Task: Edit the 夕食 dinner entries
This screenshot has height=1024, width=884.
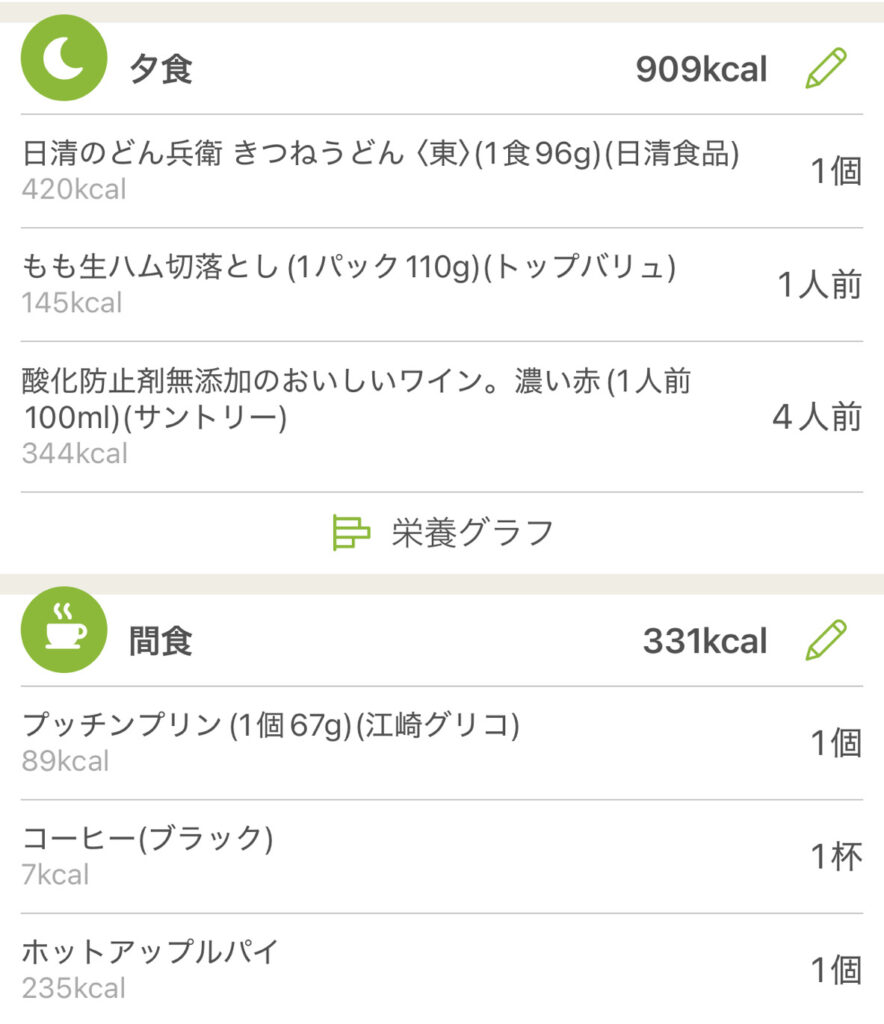Action: pos(826,69)
